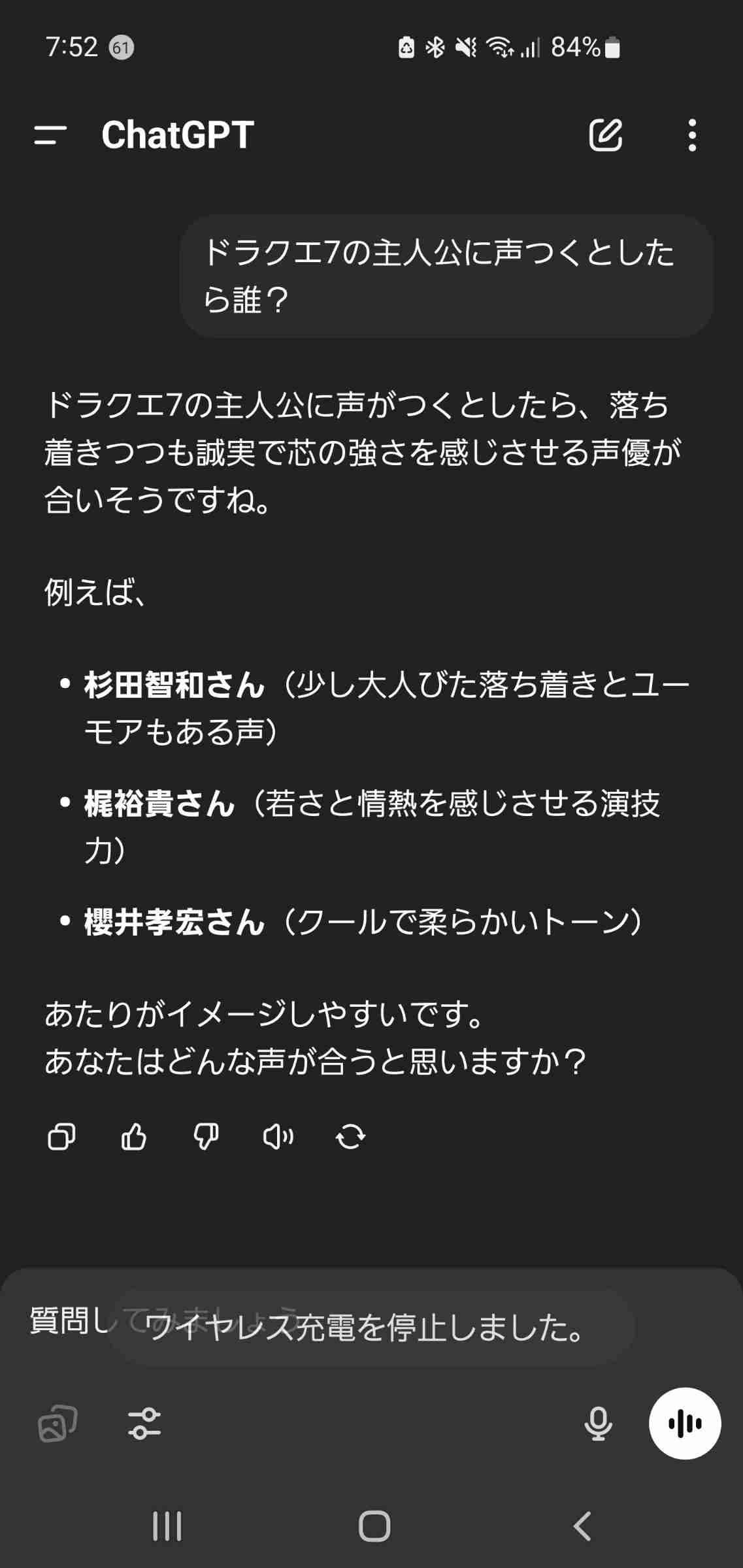
Task: Dictate with the microphone
Action: click(598, 1423)
